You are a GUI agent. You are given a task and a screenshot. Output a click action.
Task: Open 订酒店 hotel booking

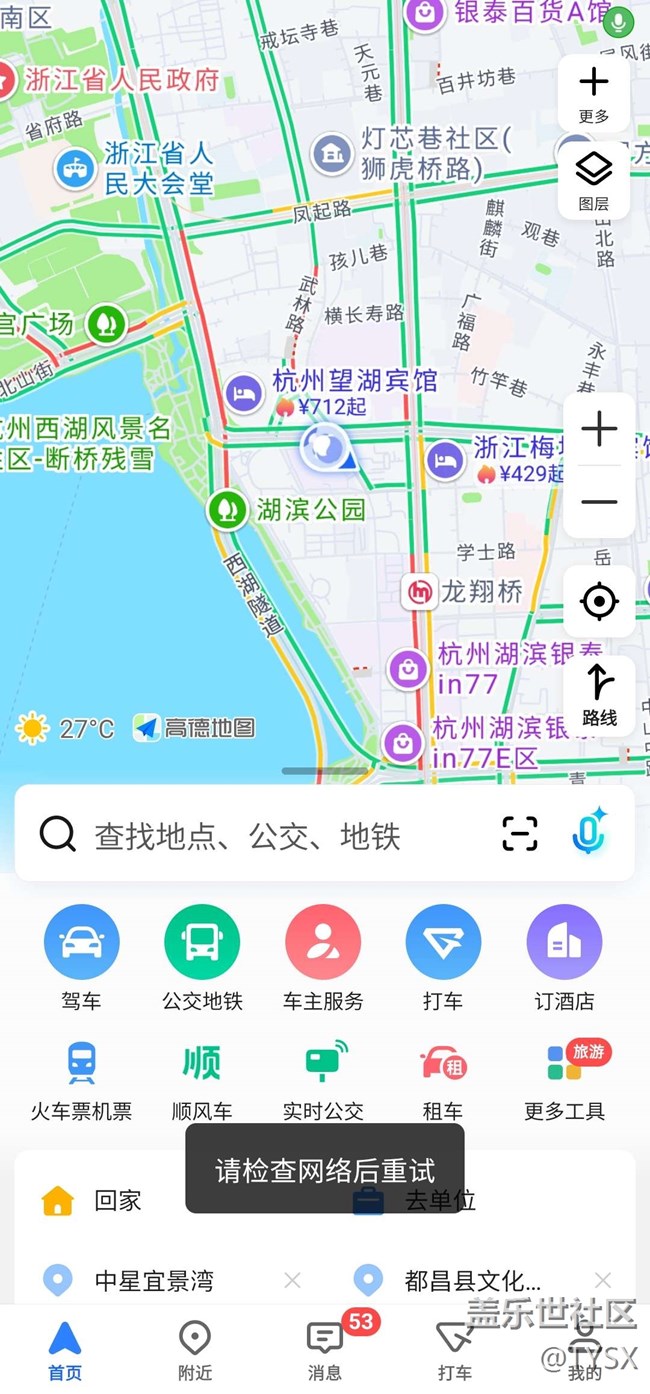[x=564, y=956]
